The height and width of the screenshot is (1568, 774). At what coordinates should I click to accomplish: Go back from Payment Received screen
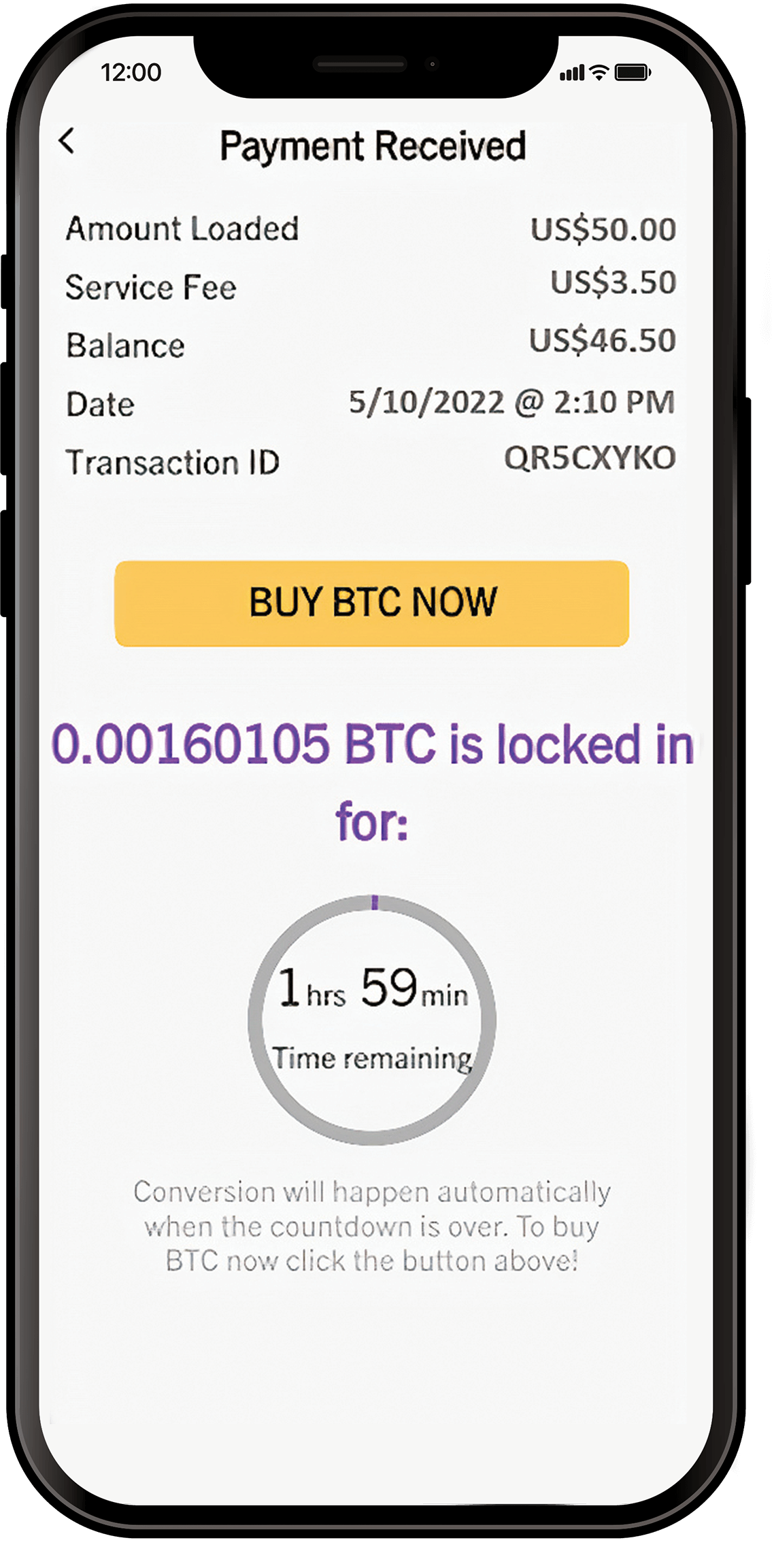click(x=67, y=141)
